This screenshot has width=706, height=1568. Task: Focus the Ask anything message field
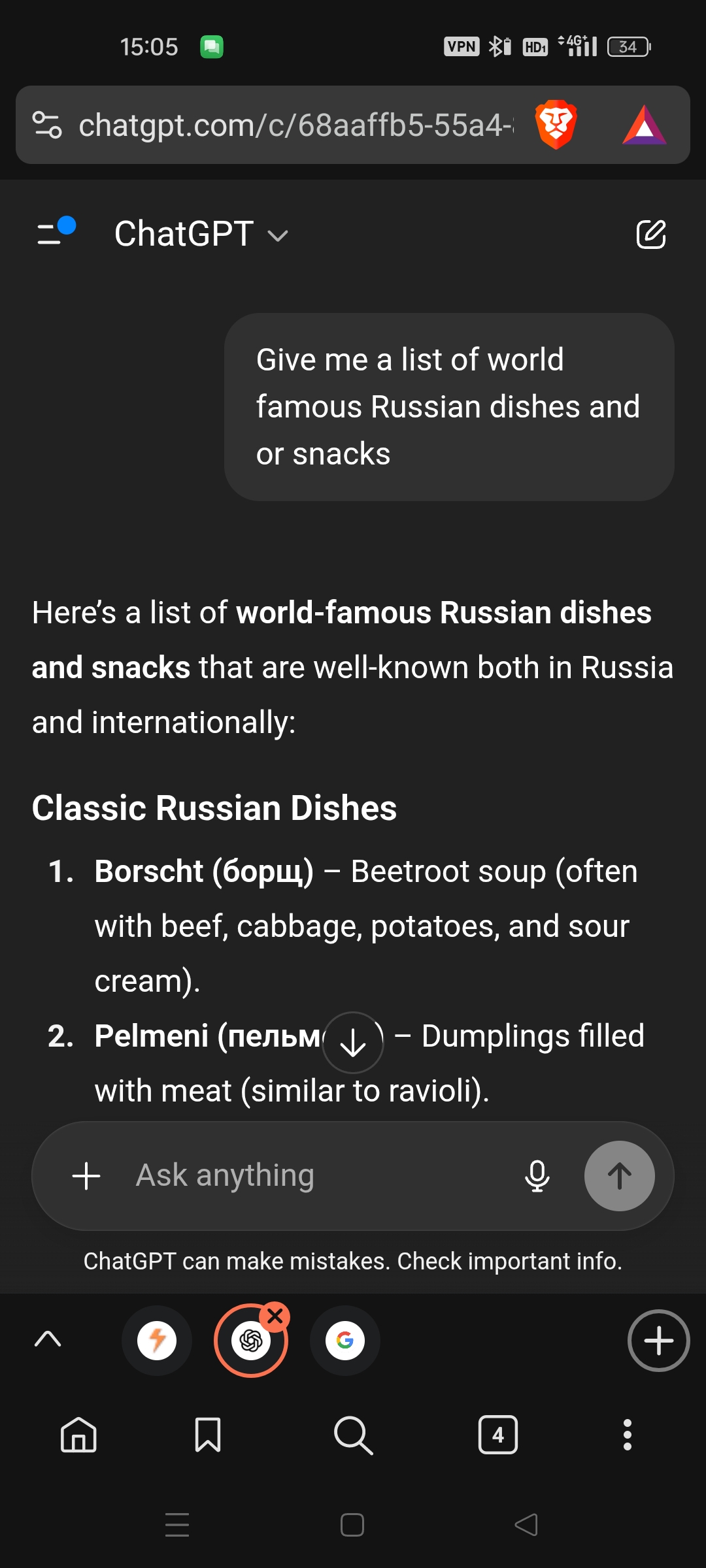pyautogui.click(x=314, y=1175)
